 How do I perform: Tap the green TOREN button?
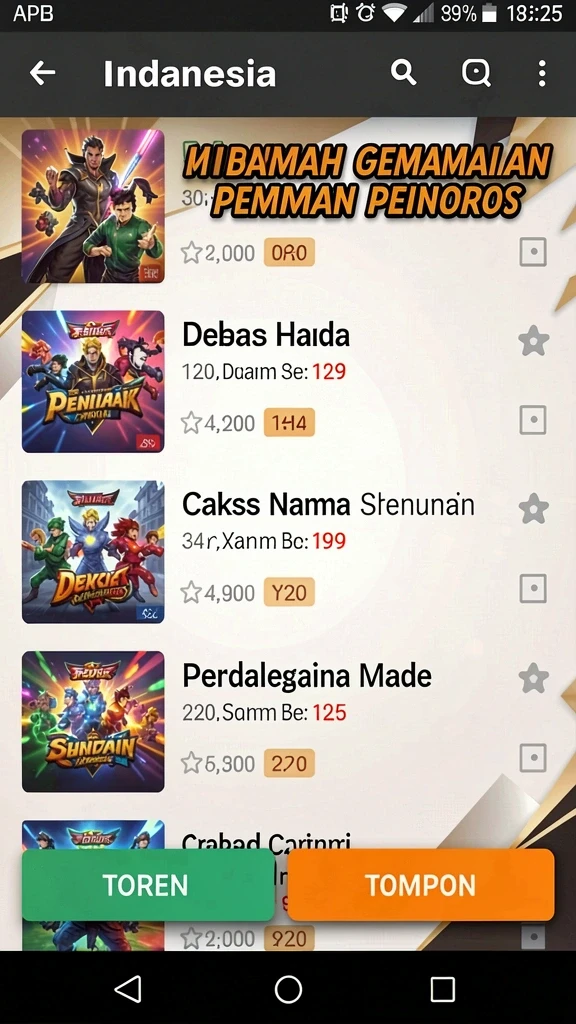[x=148, y=885]
